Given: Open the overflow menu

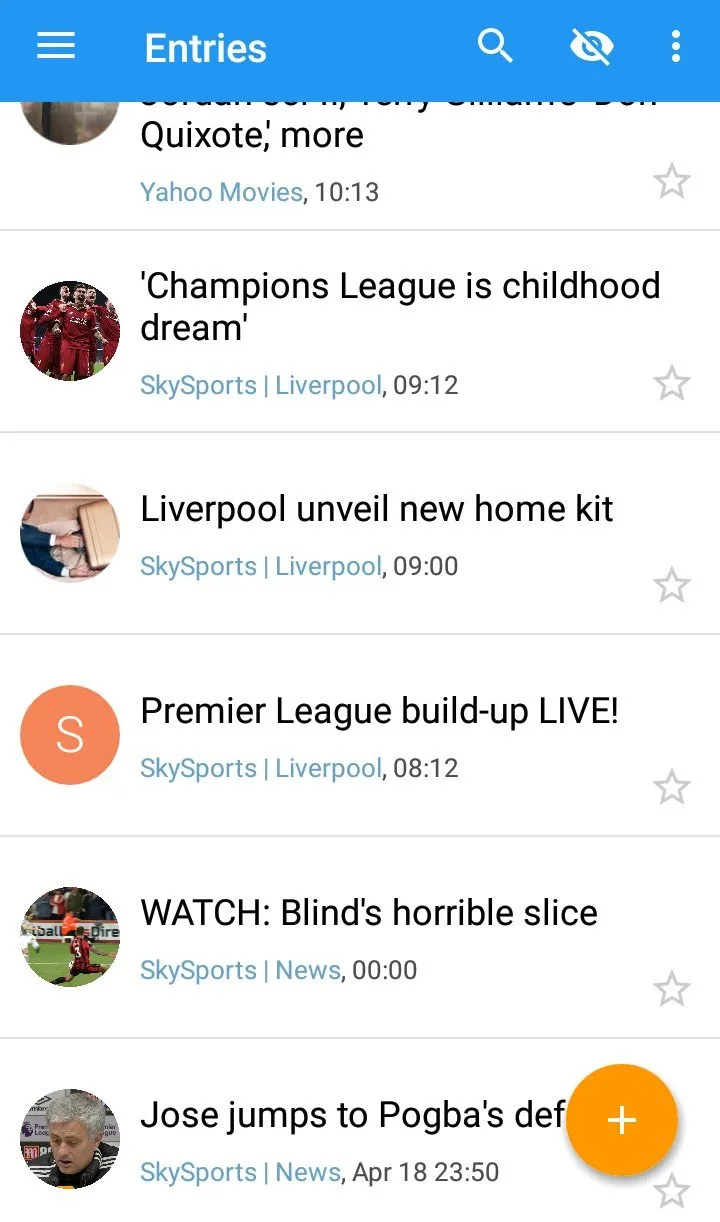Looking at the screenshot, I should click(676, 47).
